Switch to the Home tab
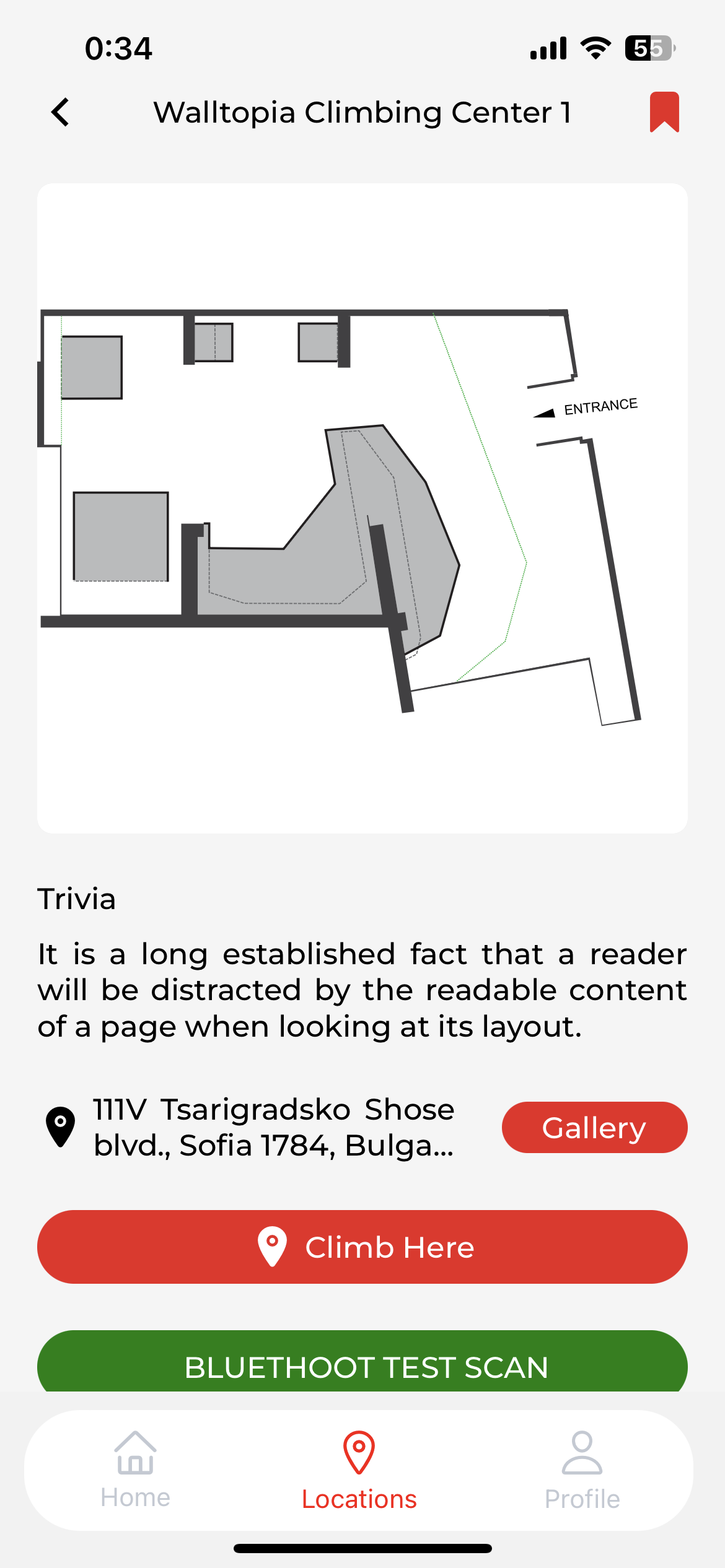This screenshot has height=1568, width=725. (x=136, y=1470)
